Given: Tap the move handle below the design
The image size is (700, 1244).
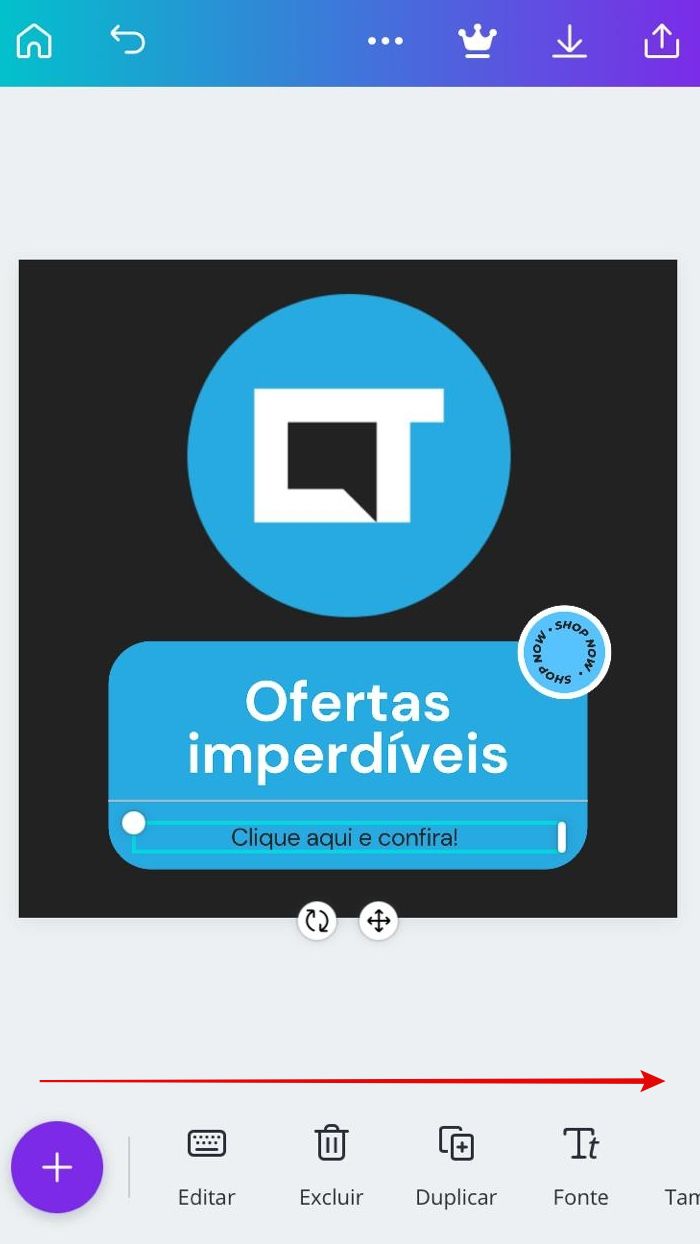Looking at the screenshot, I should (x=378, y=920).
